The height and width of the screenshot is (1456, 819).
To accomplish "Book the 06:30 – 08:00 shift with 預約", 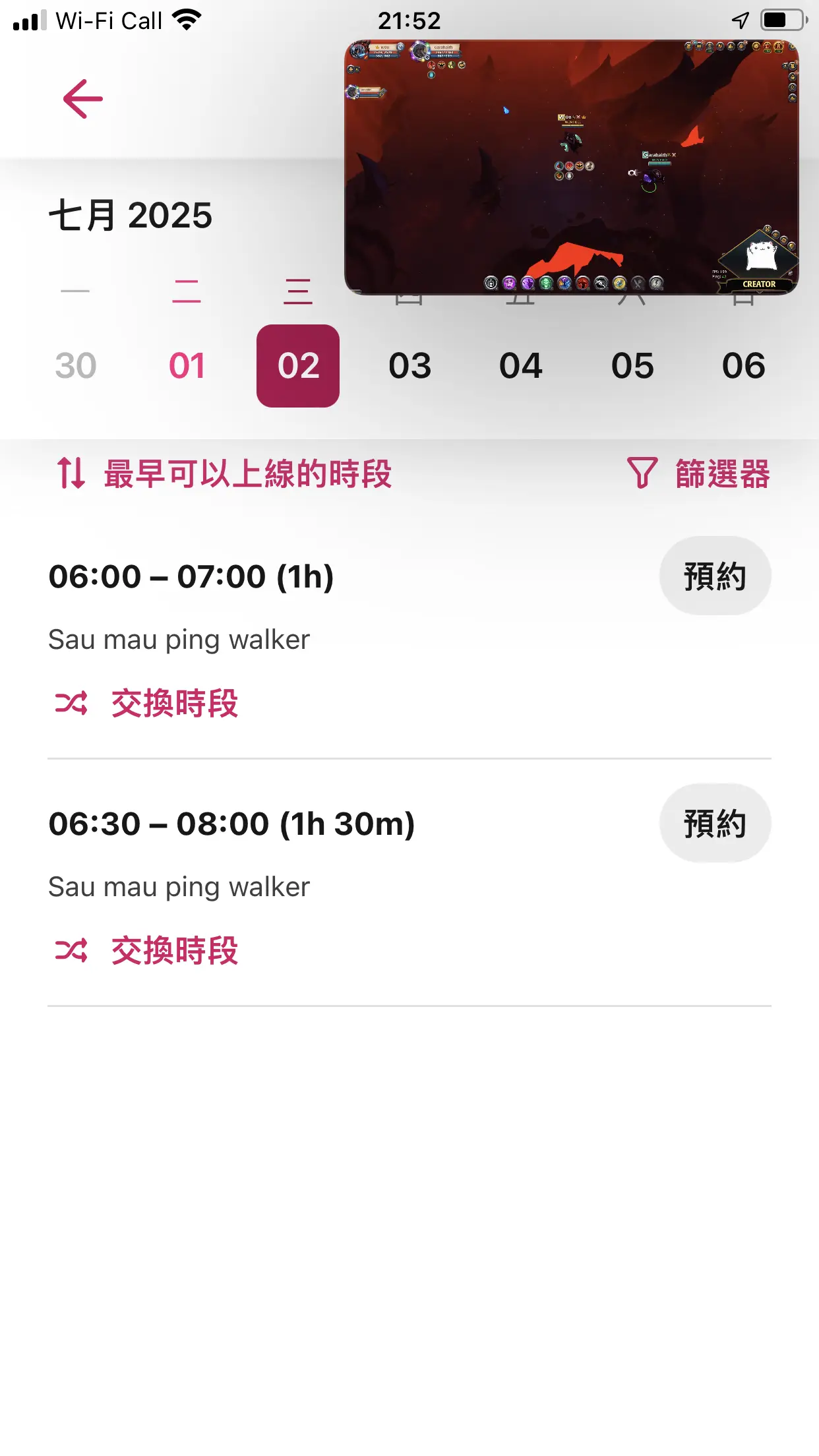I will (715, 824).
